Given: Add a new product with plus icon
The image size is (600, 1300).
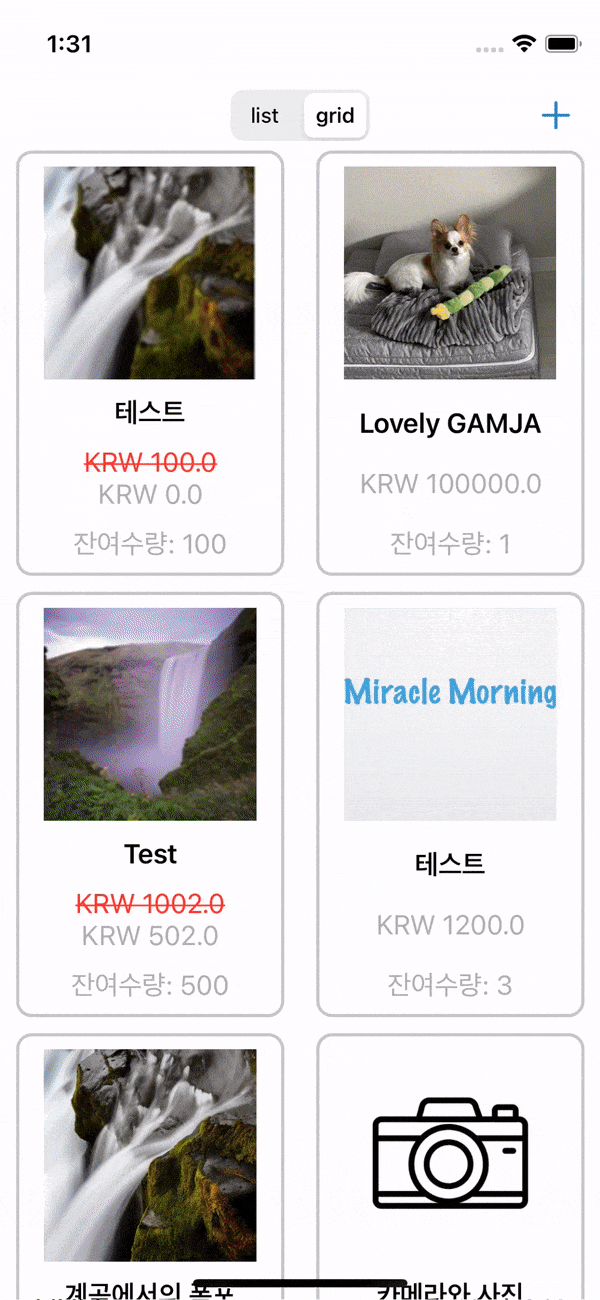Looking at the screenshot, I should 555,116.
